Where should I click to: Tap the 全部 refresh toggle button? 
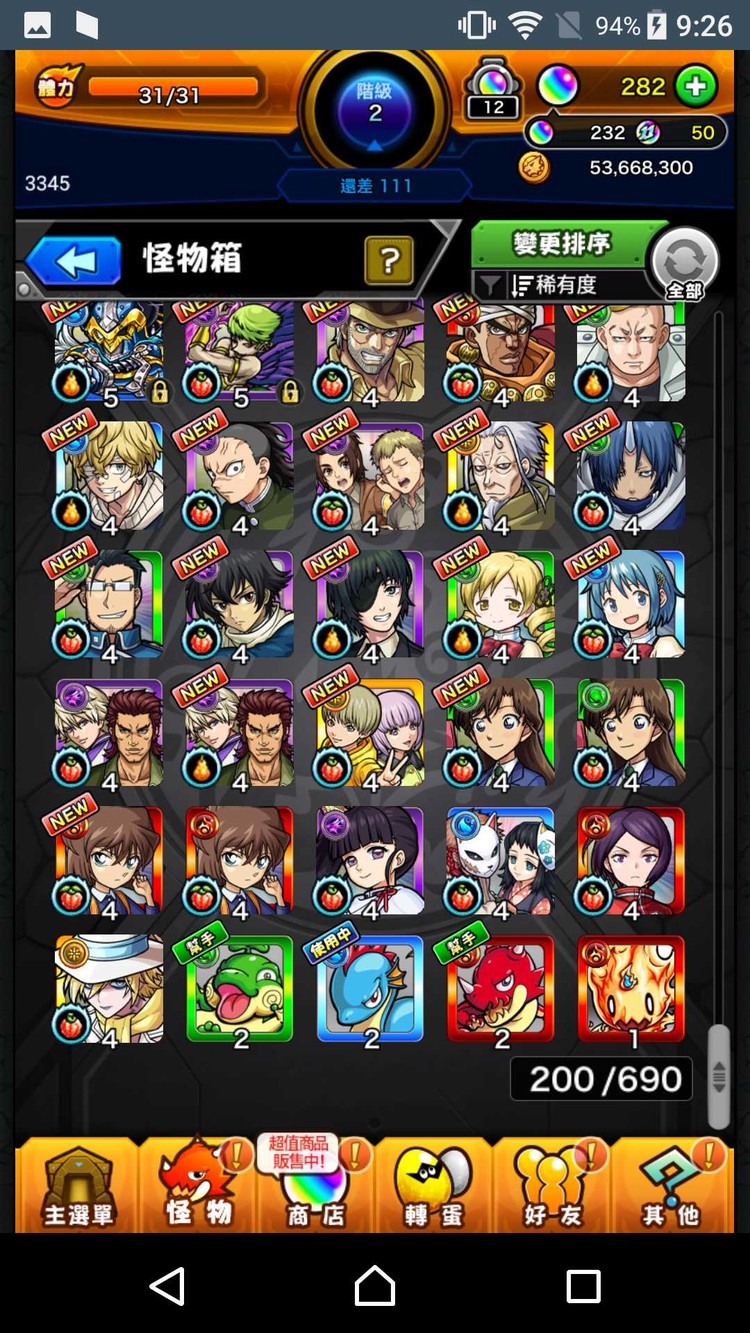coord(685,264)
